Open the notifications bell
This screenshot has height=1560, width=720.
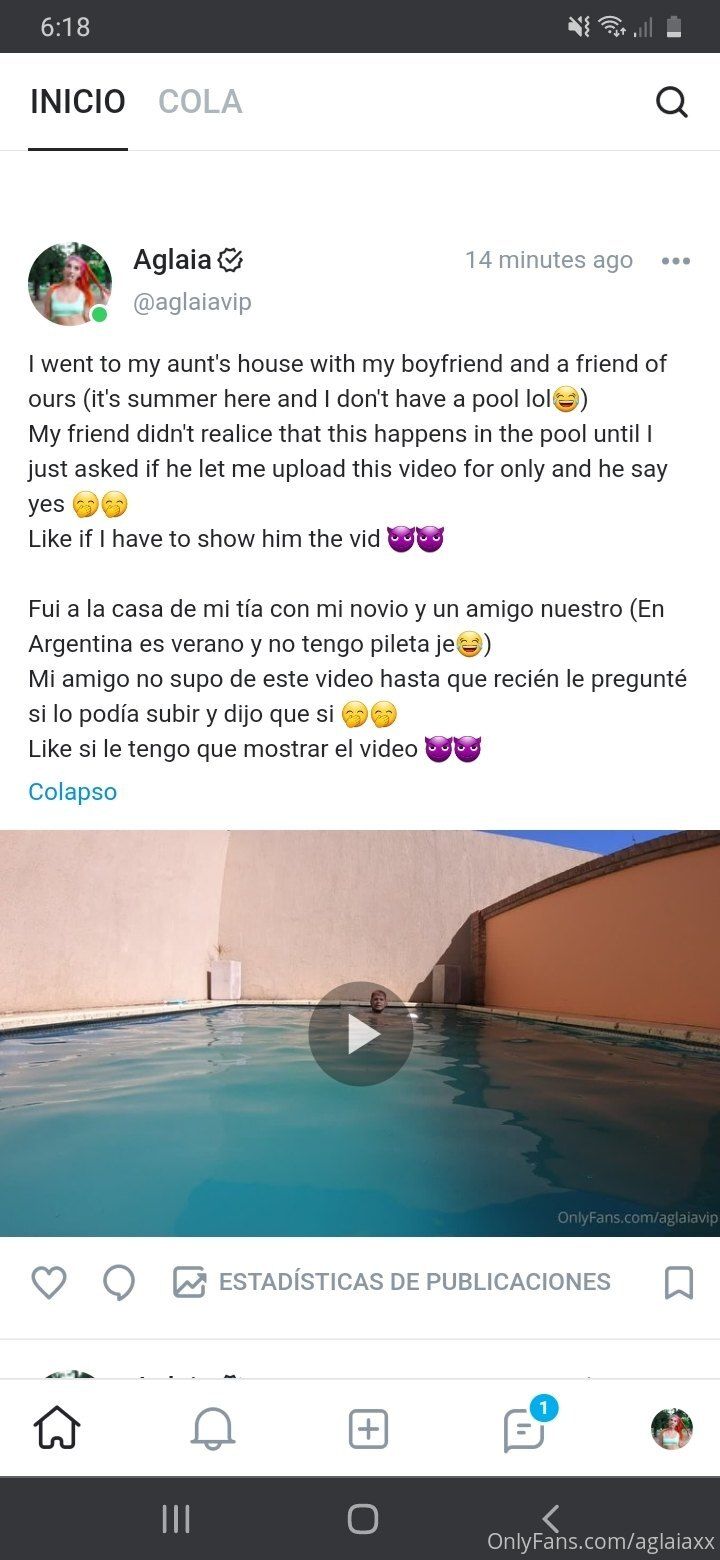tap(213, 1429)
